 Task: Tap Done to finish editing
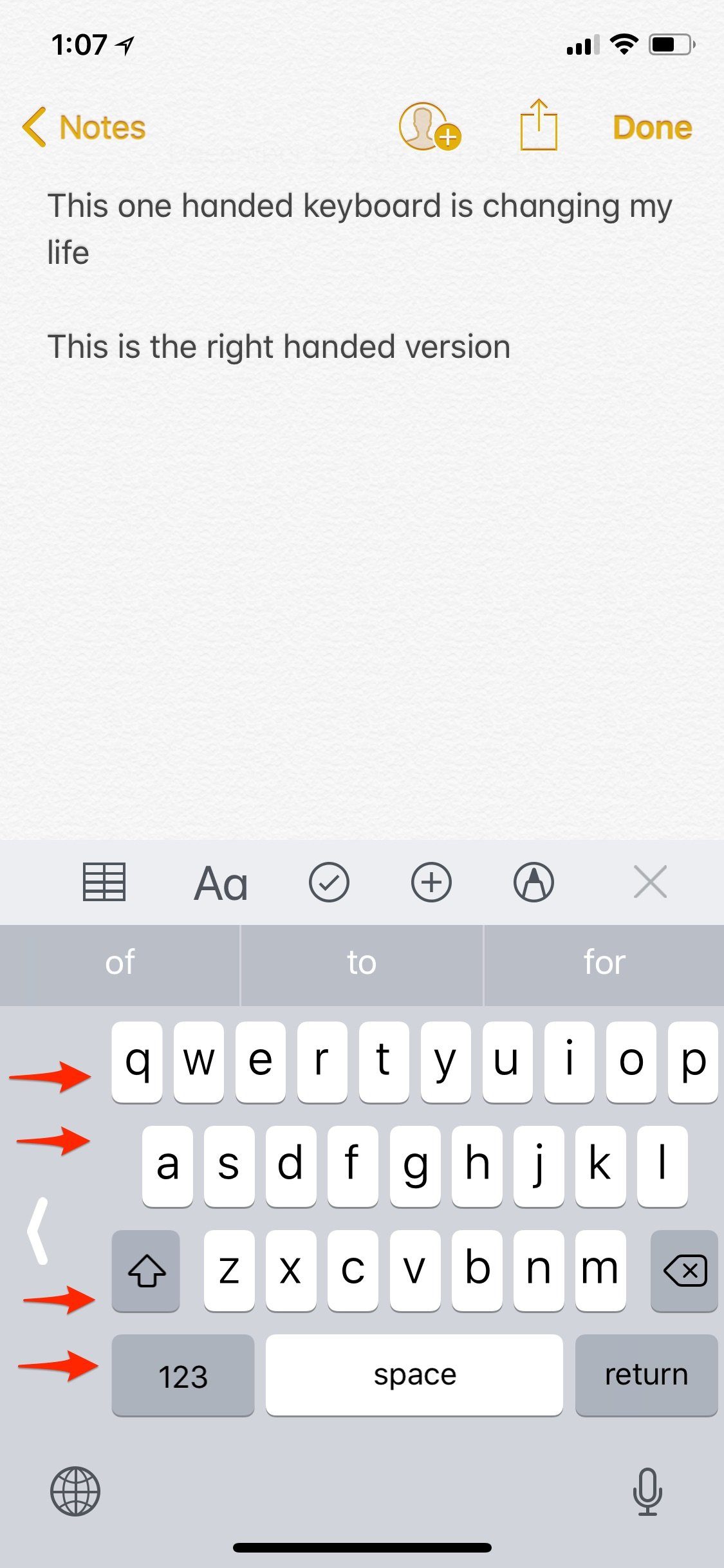tap(652, 127)
